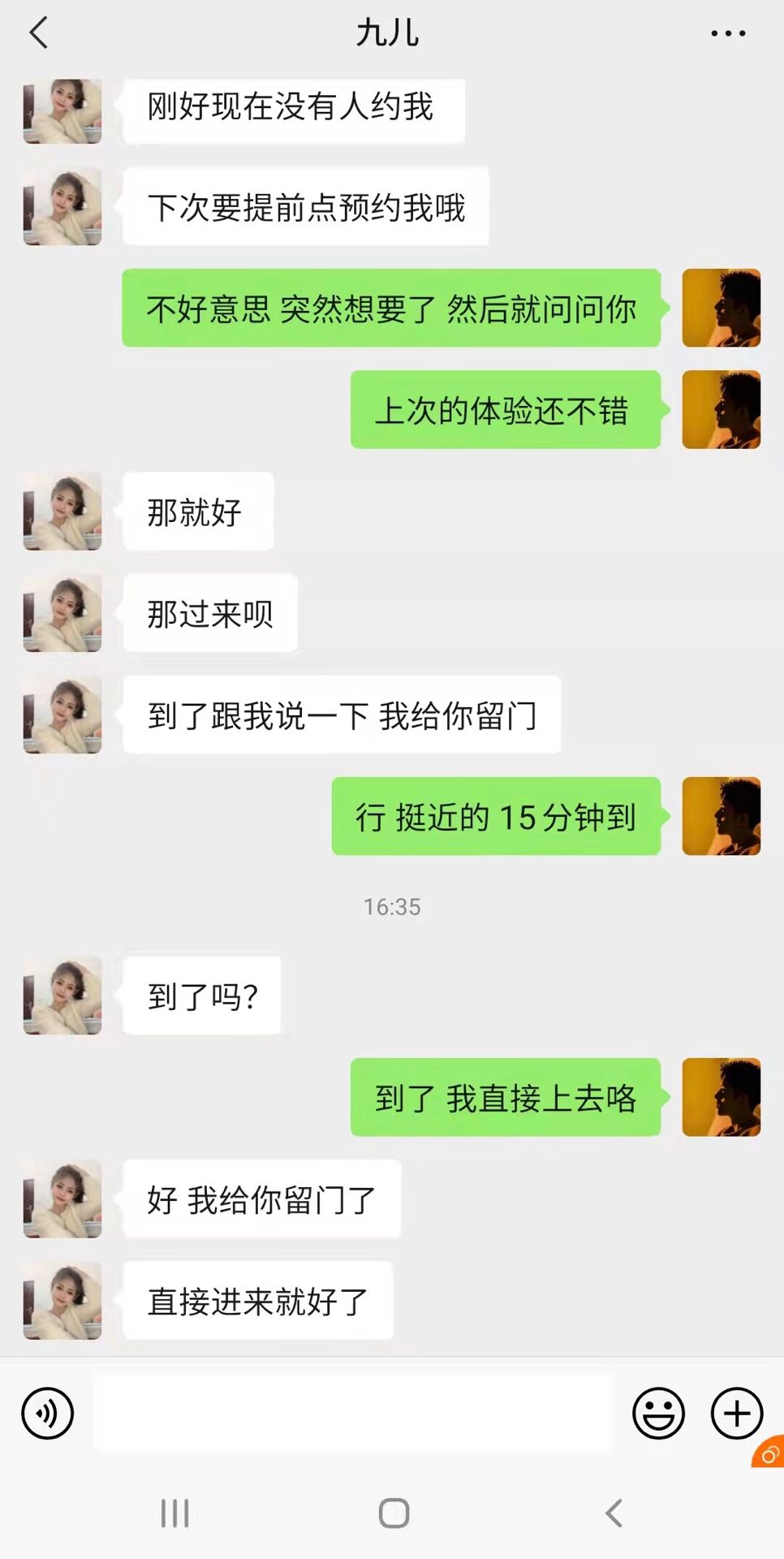Open the three-dot chat info menu
This screenshot has width=784, height=1559.
pos(728,33)
